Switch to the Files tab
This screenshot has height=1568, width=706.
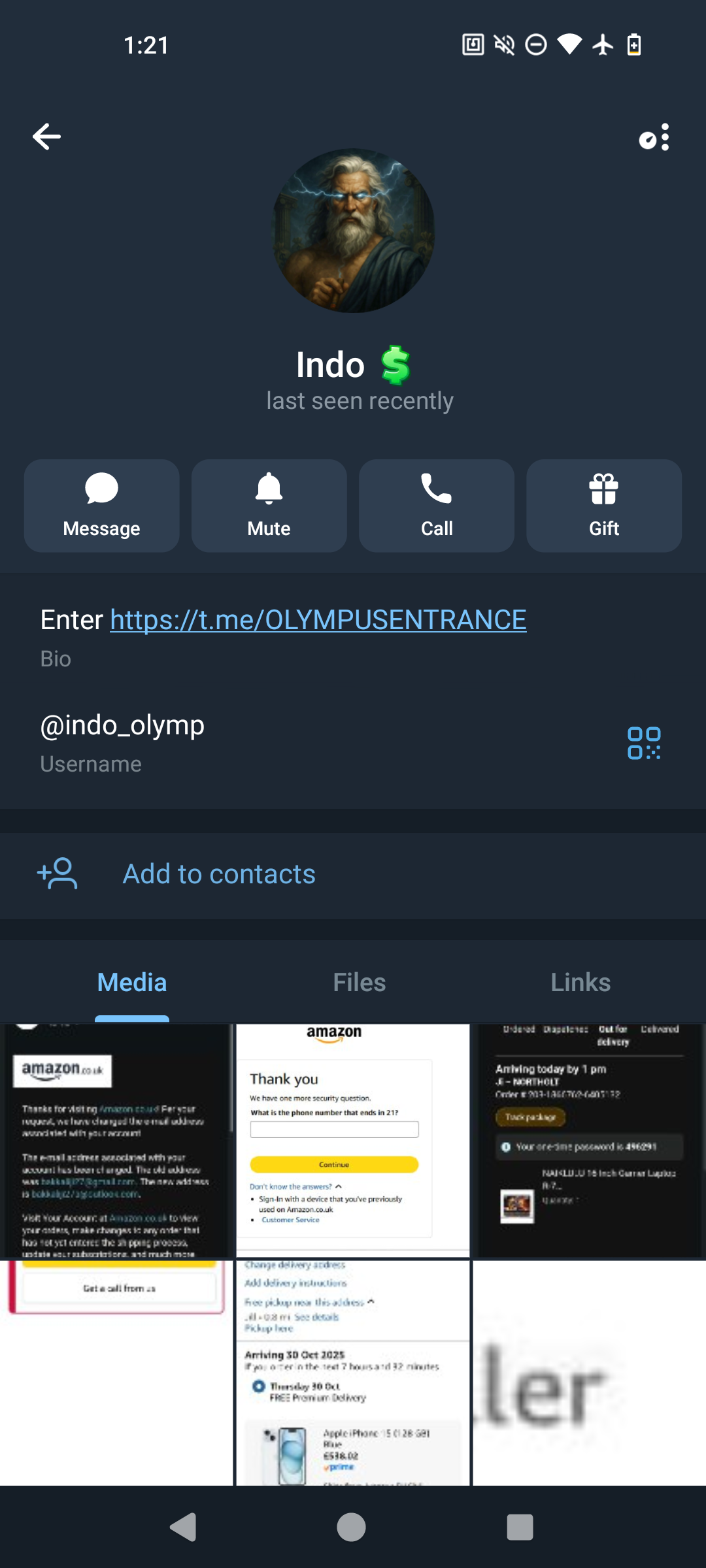pos(359,982)
